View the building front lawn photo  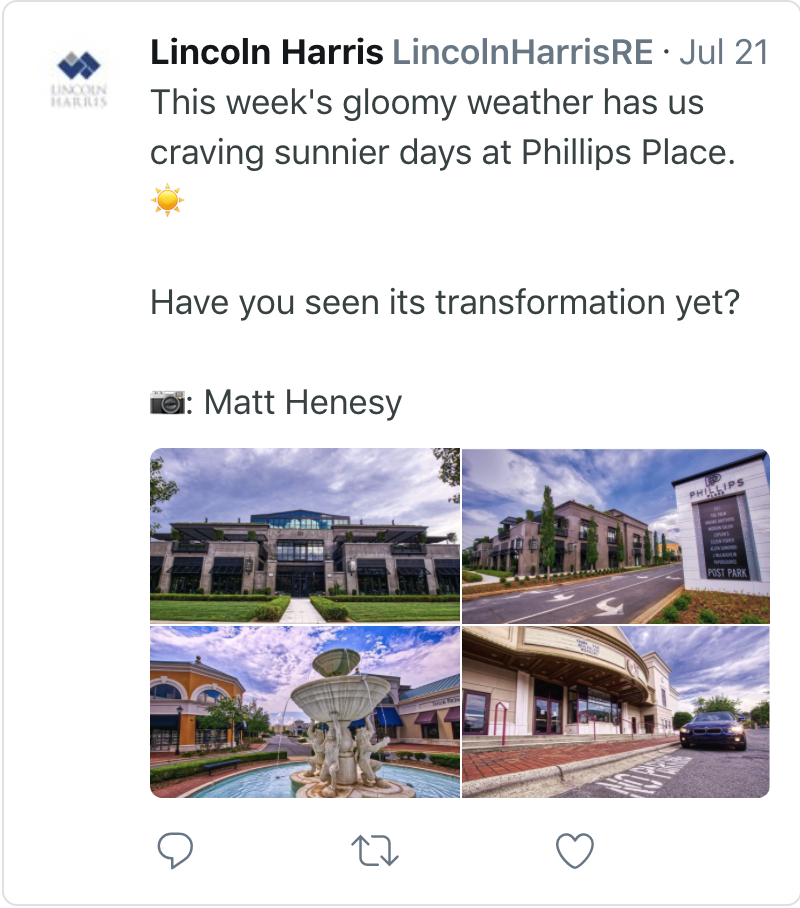pyautogui.click(x=305, y=535)
